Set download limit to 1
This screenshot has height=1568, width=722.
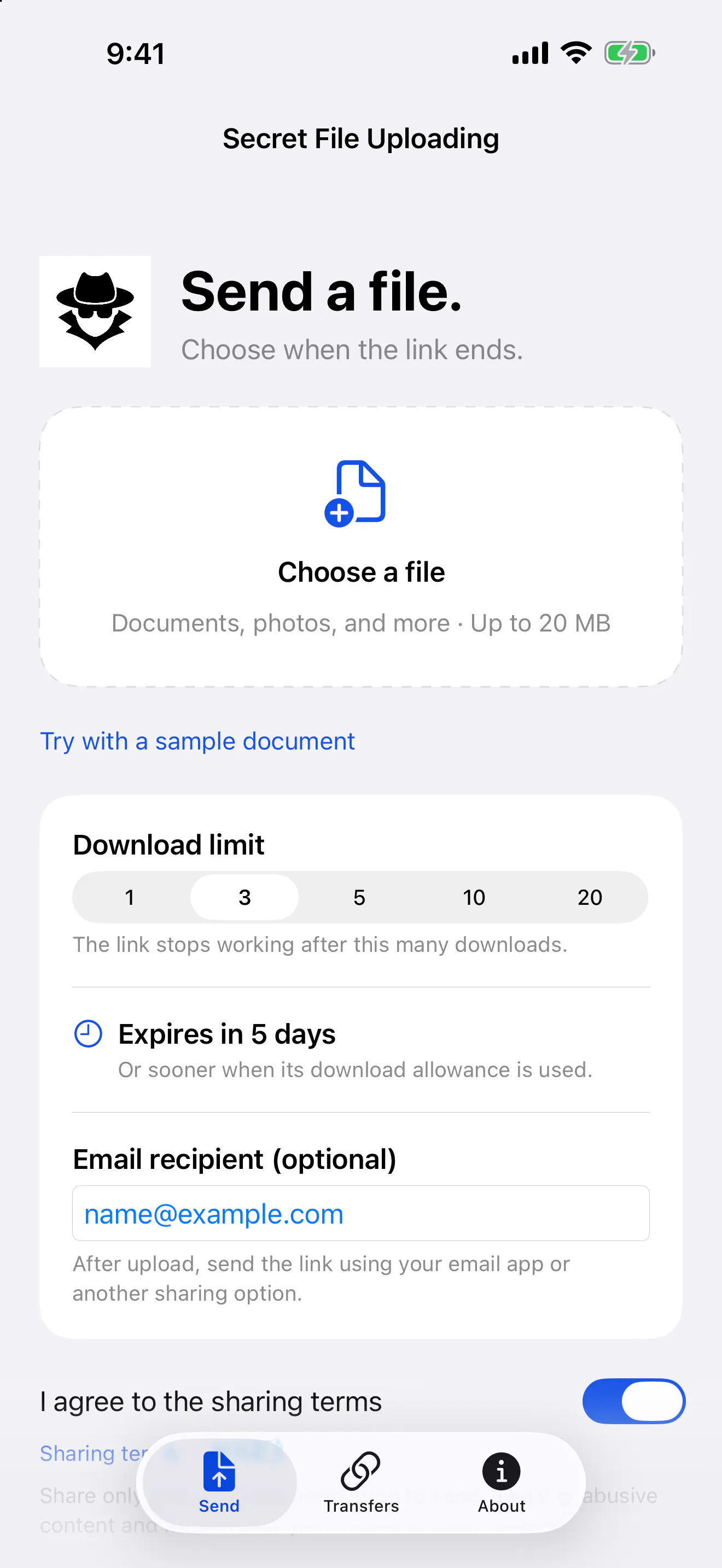130,897
